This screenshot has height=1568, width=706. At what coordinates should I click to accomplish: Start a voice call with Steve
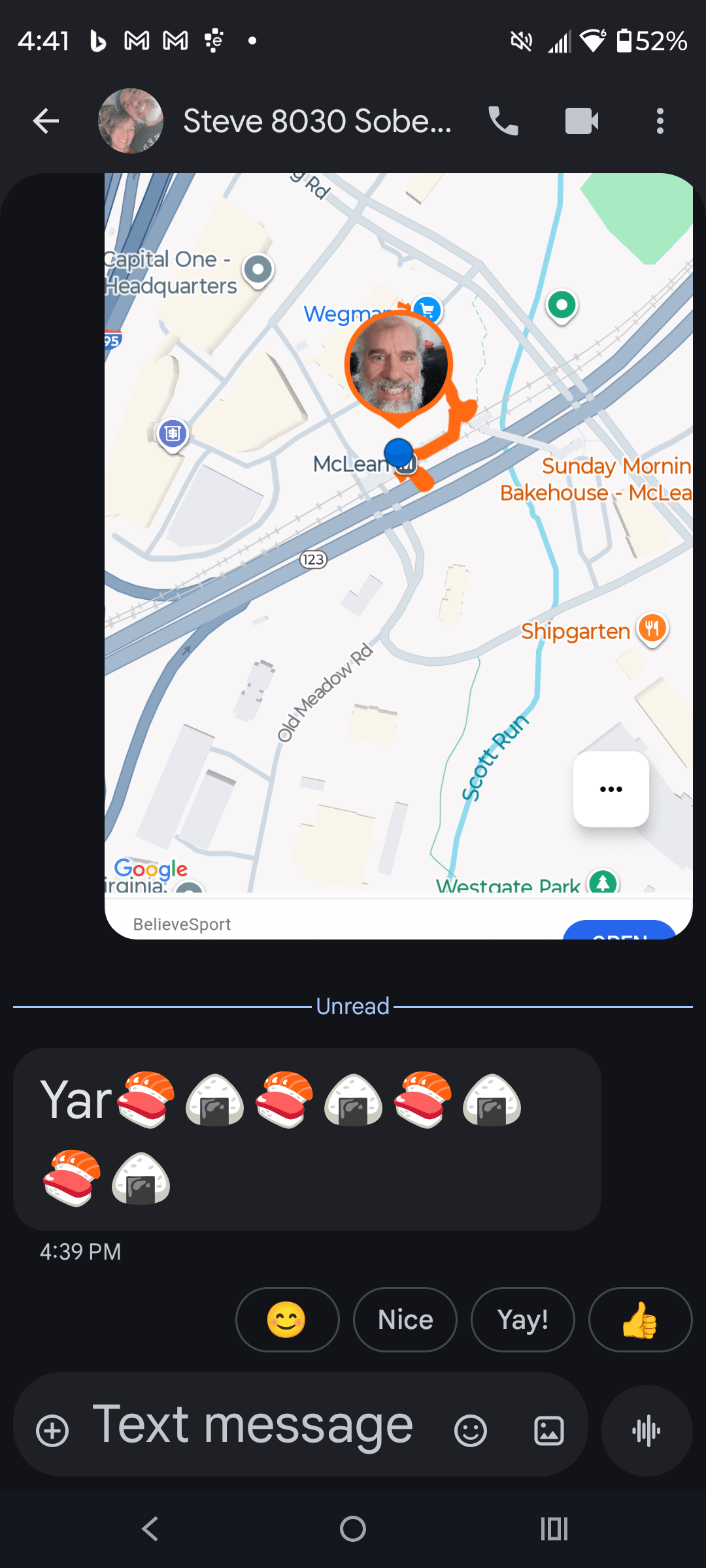click(x=503, y=121)
